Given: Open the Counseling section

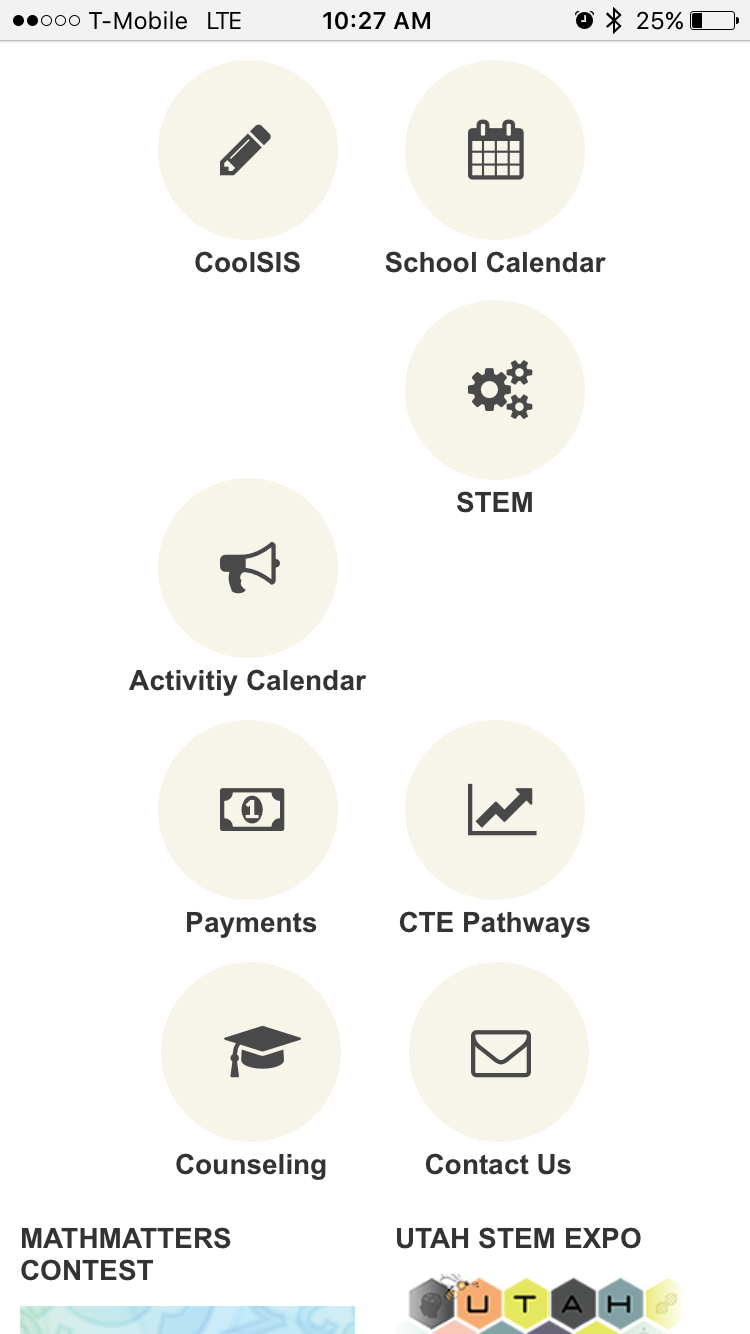Looking at the screenshot, I should [x=251, y=1052].
